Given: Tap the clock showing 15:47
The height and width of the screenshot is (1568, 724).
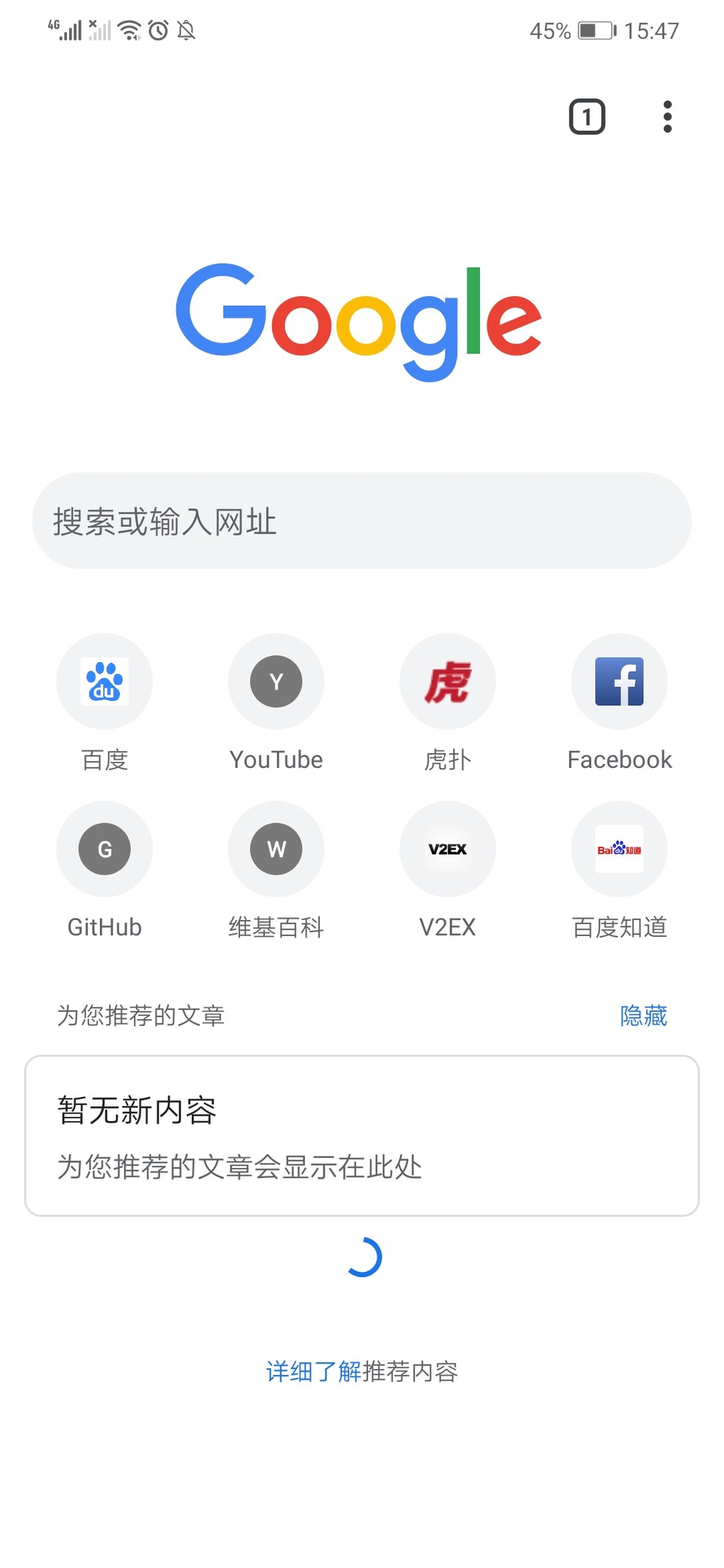Looking at the screenshot, I should pos(650,30).
